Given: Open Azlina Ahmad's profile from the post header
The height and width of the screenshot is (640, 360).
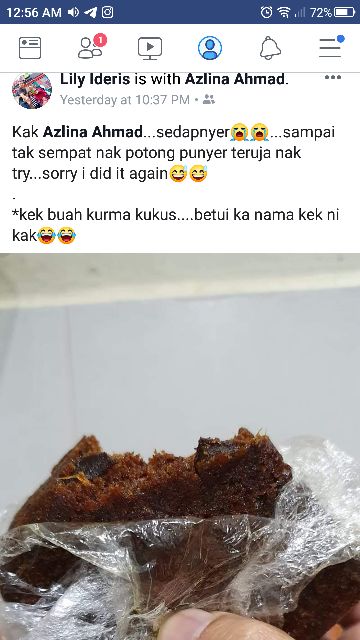Looking at the screenshot, I should pyautogui.click(x=234, y=80).
